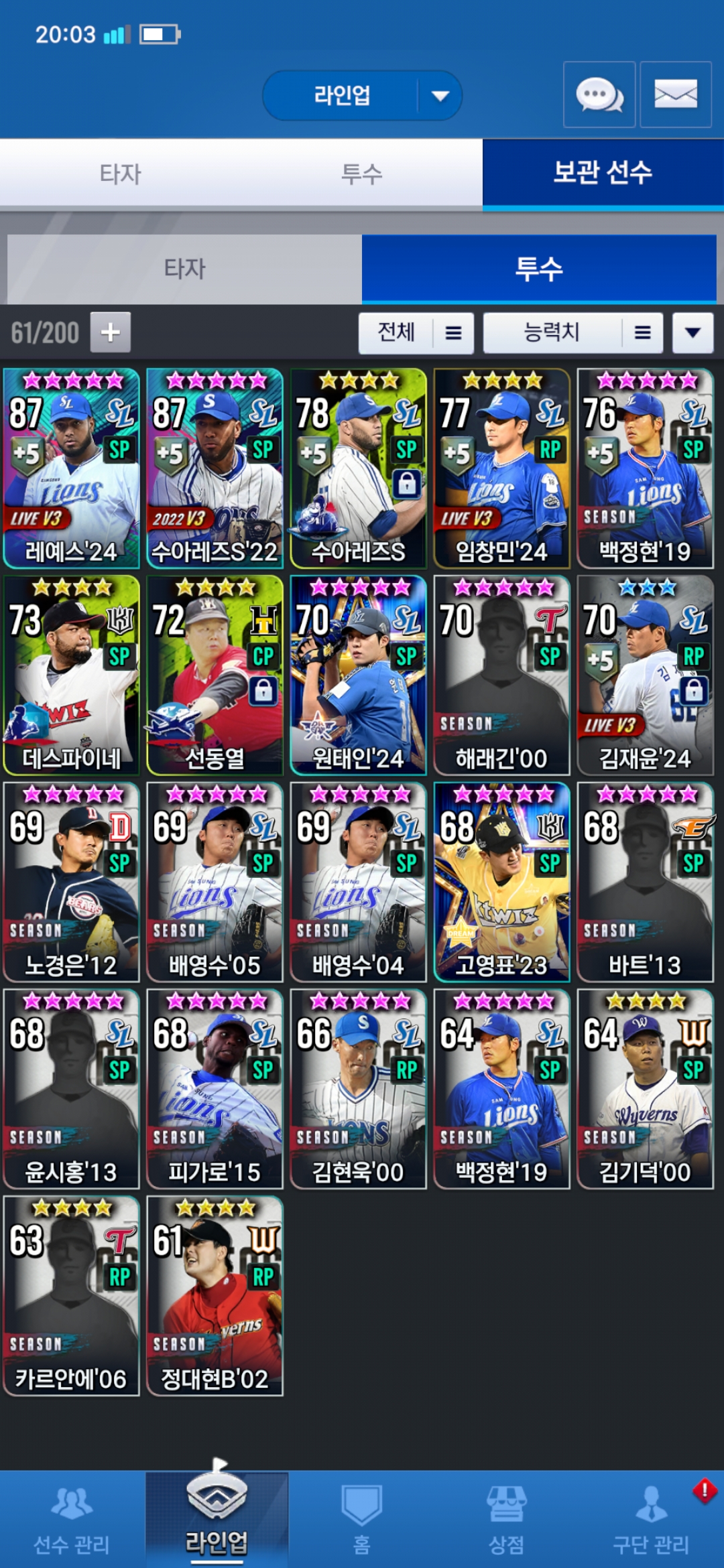
Task: Switch to the top 타자 tab
Action: pos(121,174)
